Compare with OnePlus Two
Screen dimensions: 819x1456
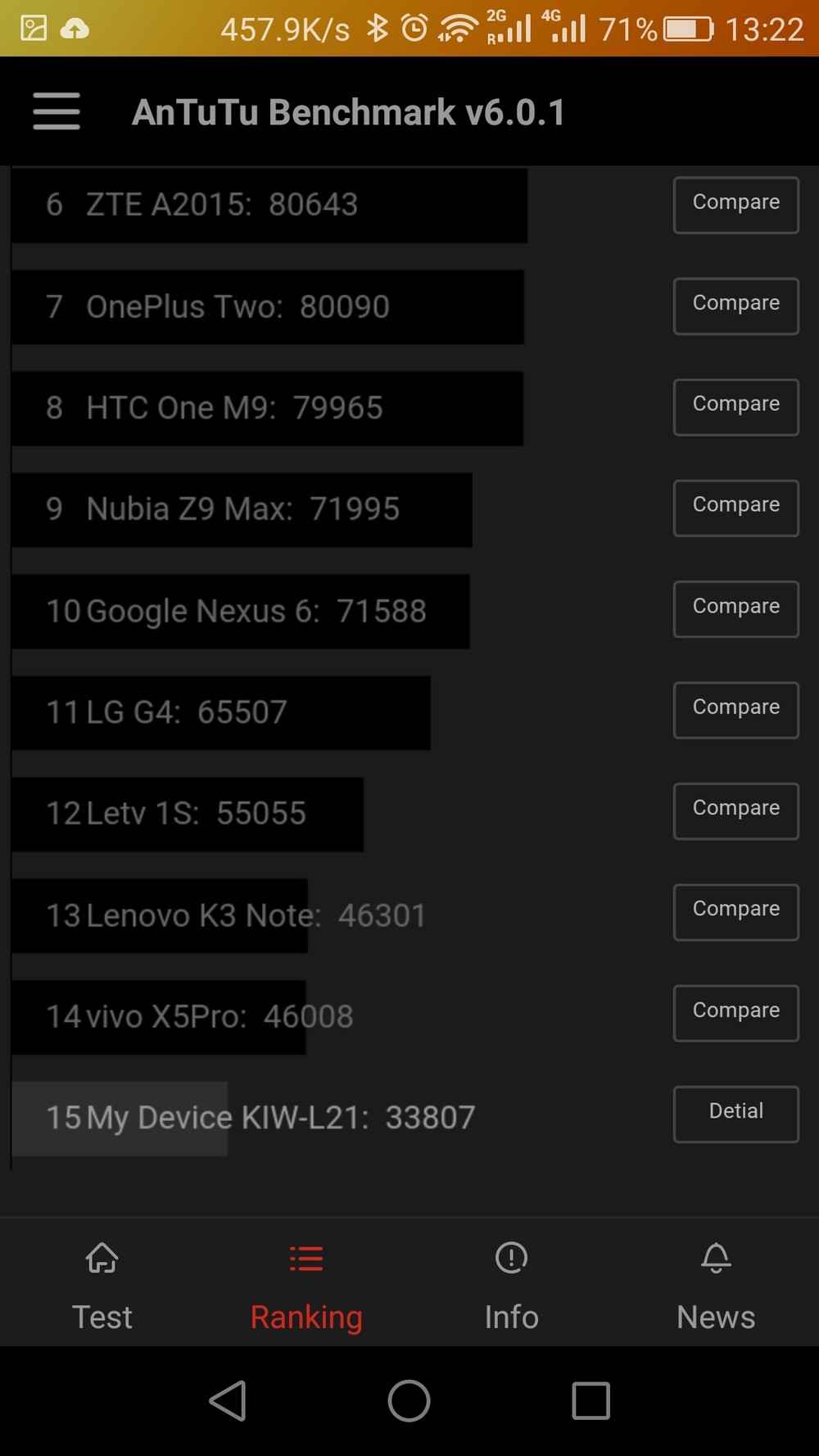735,306
